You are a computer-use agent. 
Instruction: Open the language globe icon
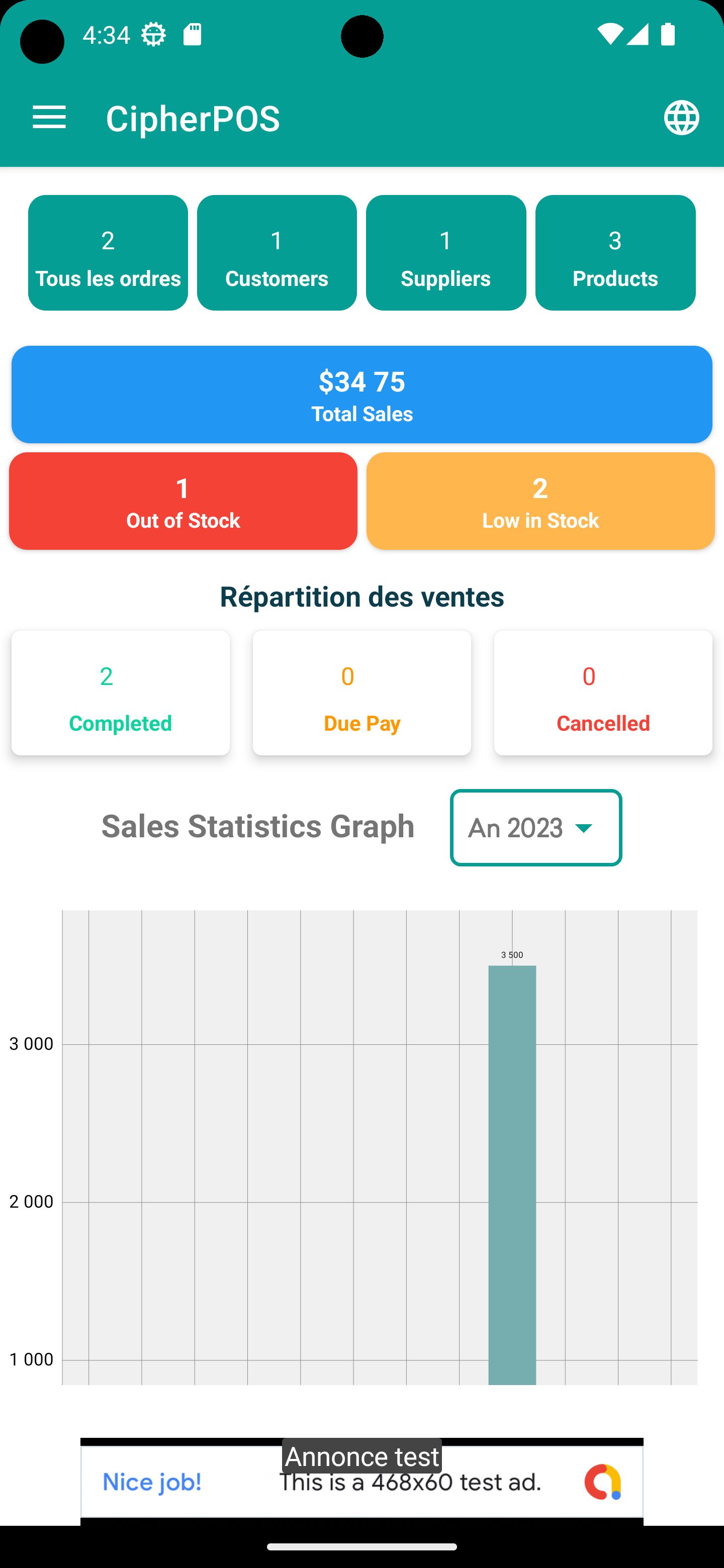[x=681, y=118]
